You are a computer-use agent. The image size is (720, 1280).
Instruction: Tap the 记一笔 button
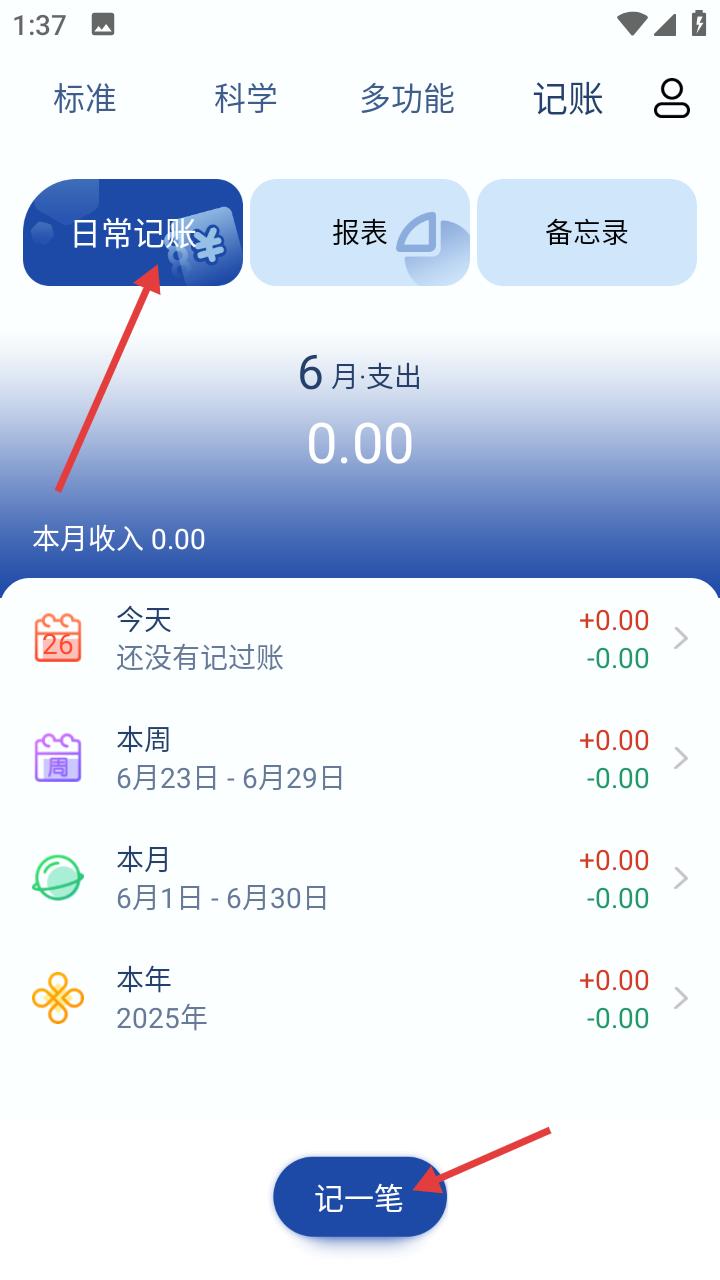click(359, 1197)
